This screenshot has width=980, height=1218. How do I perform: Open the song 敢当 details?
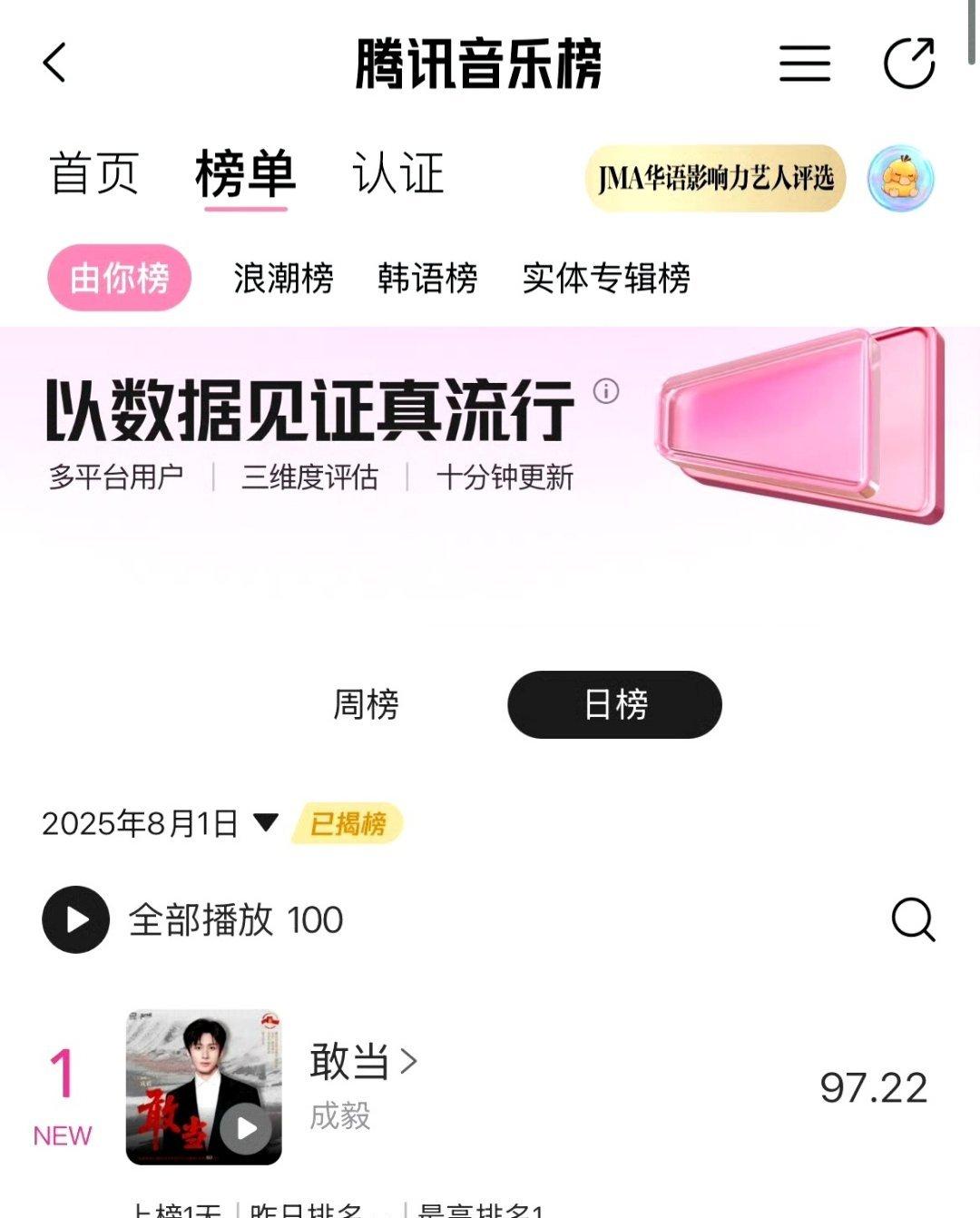pyautogui.click(x=363, y=1061)
